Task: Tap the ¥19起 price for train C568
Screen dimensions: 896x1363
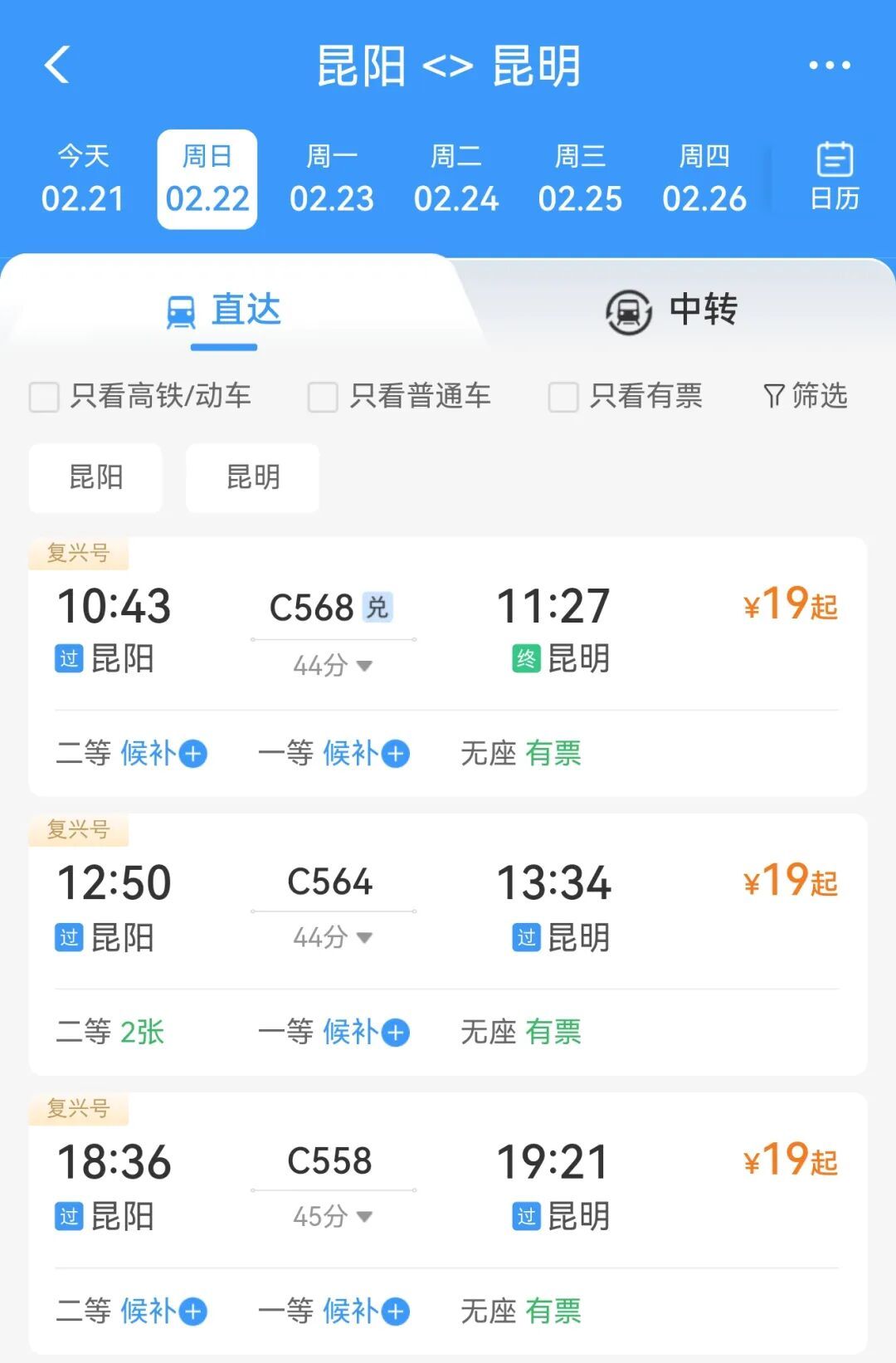Action: click(x=789, y=606)
